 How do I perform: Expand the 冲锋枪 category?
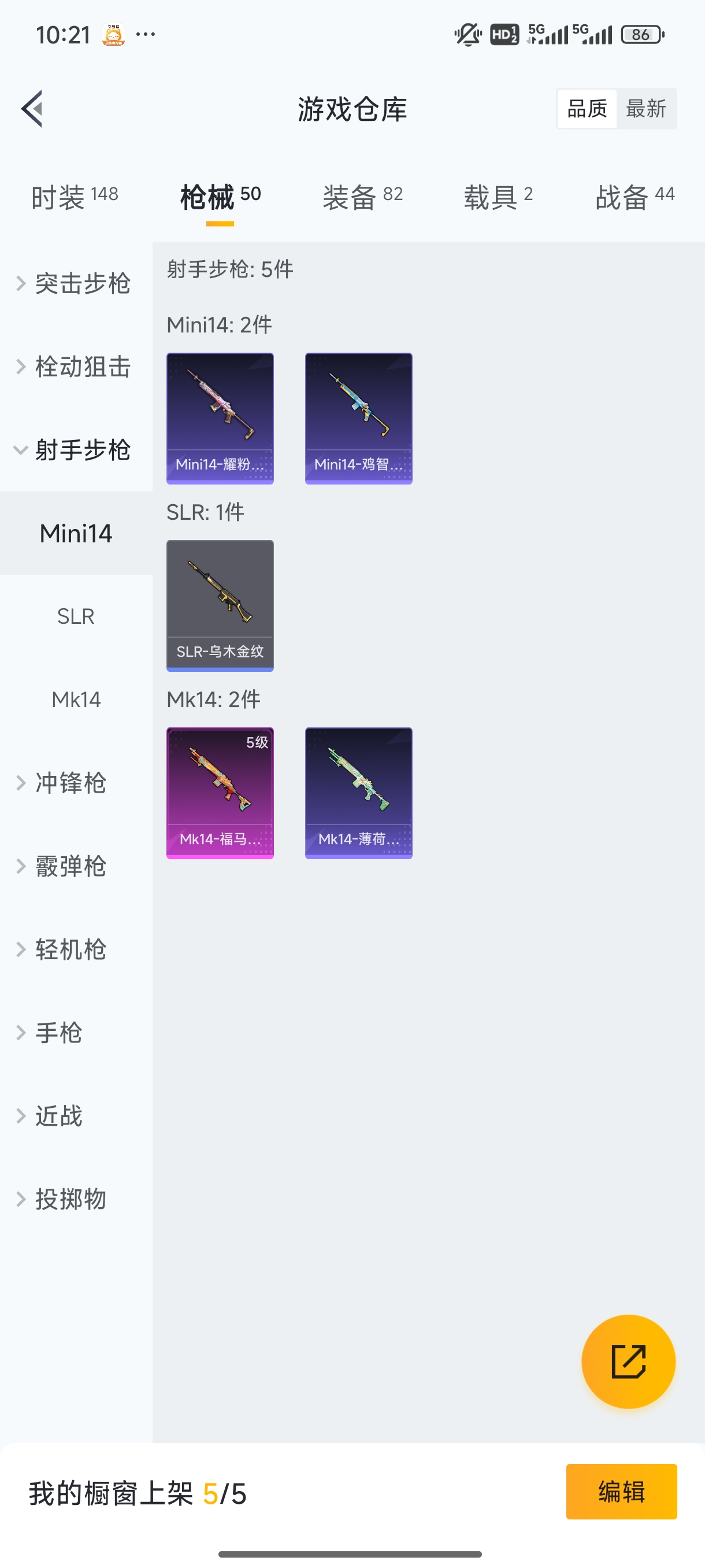[x=70, y=783]
